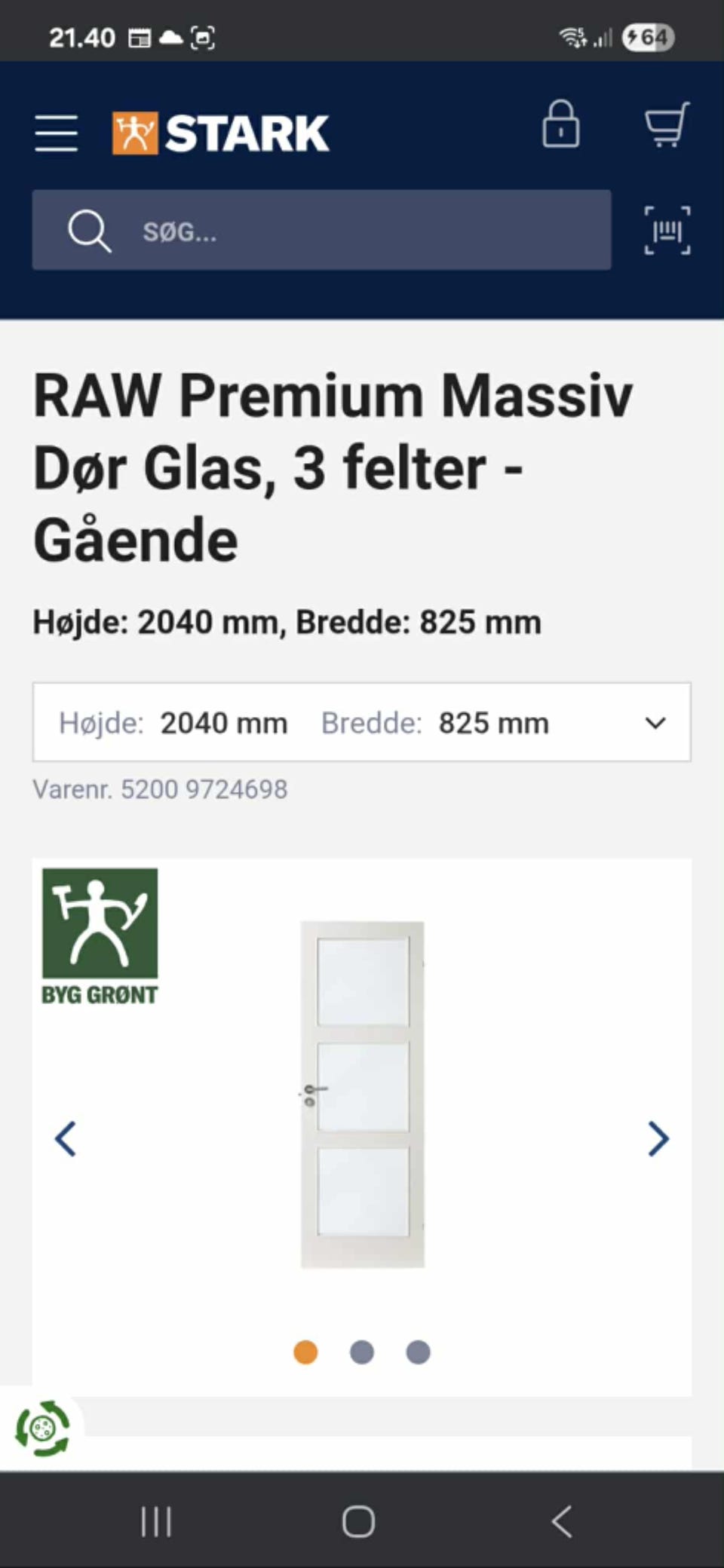Select the third carousel dot
Screen dimensions: 724x1568
[419, 1352]
